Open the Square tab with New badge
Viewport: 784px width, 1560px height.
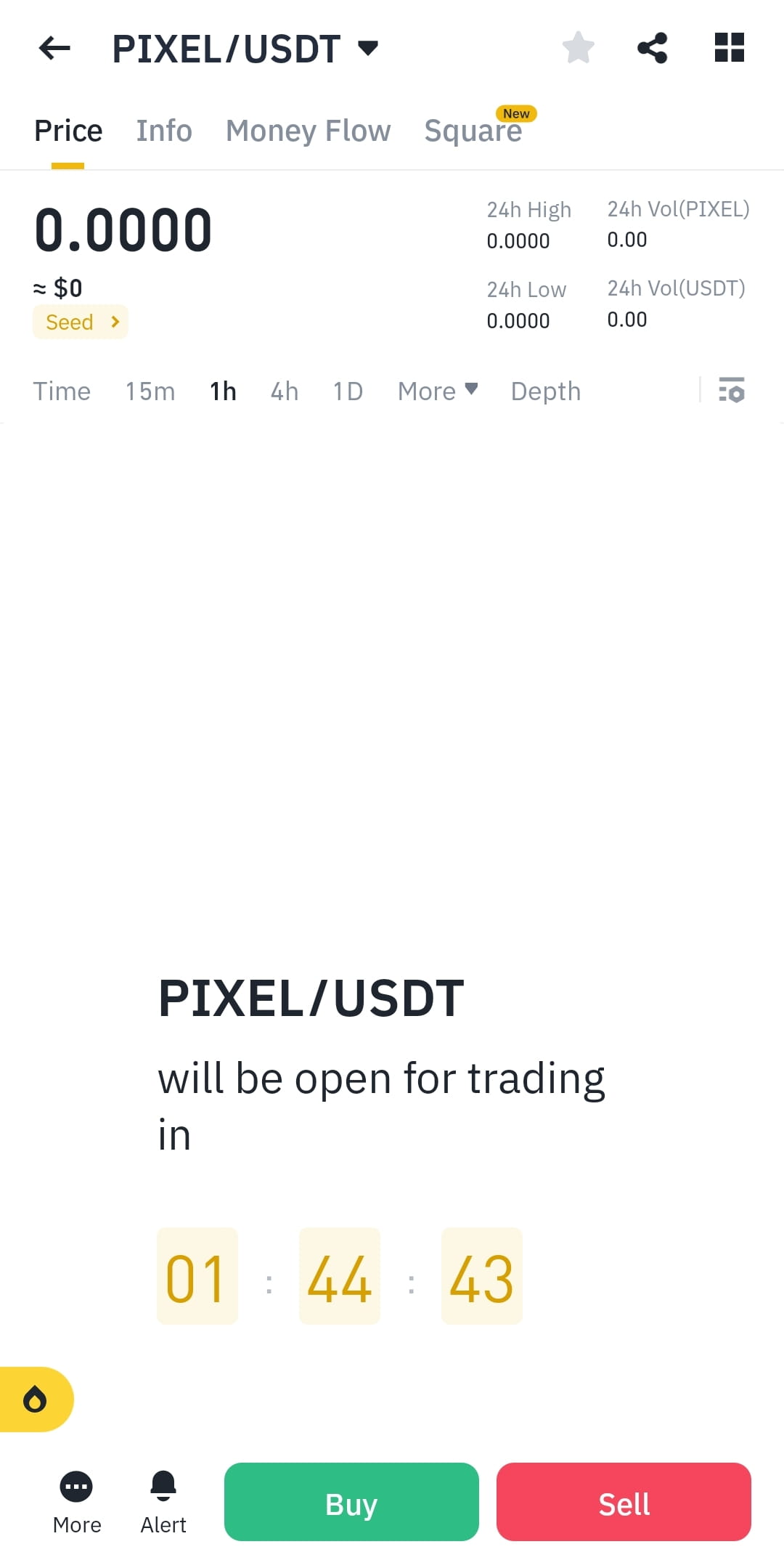pyautogui.click(x=473, y=131)
